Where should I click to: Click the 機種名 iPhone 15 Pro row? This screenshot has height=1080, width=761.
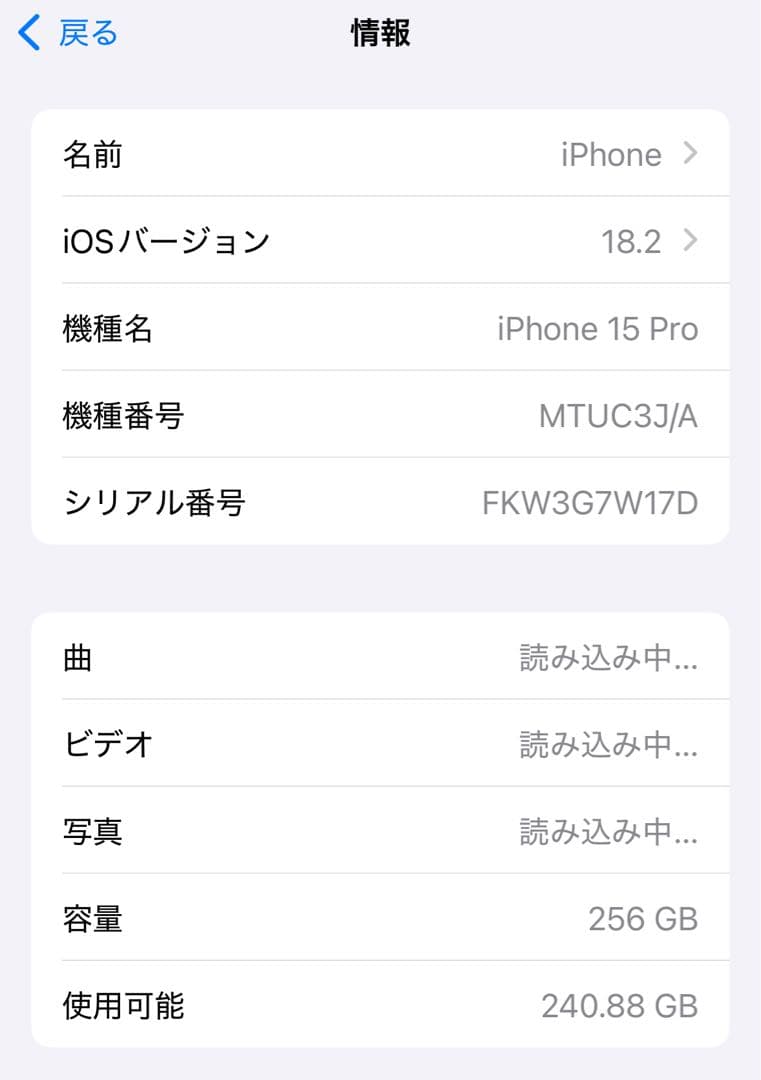380,329
